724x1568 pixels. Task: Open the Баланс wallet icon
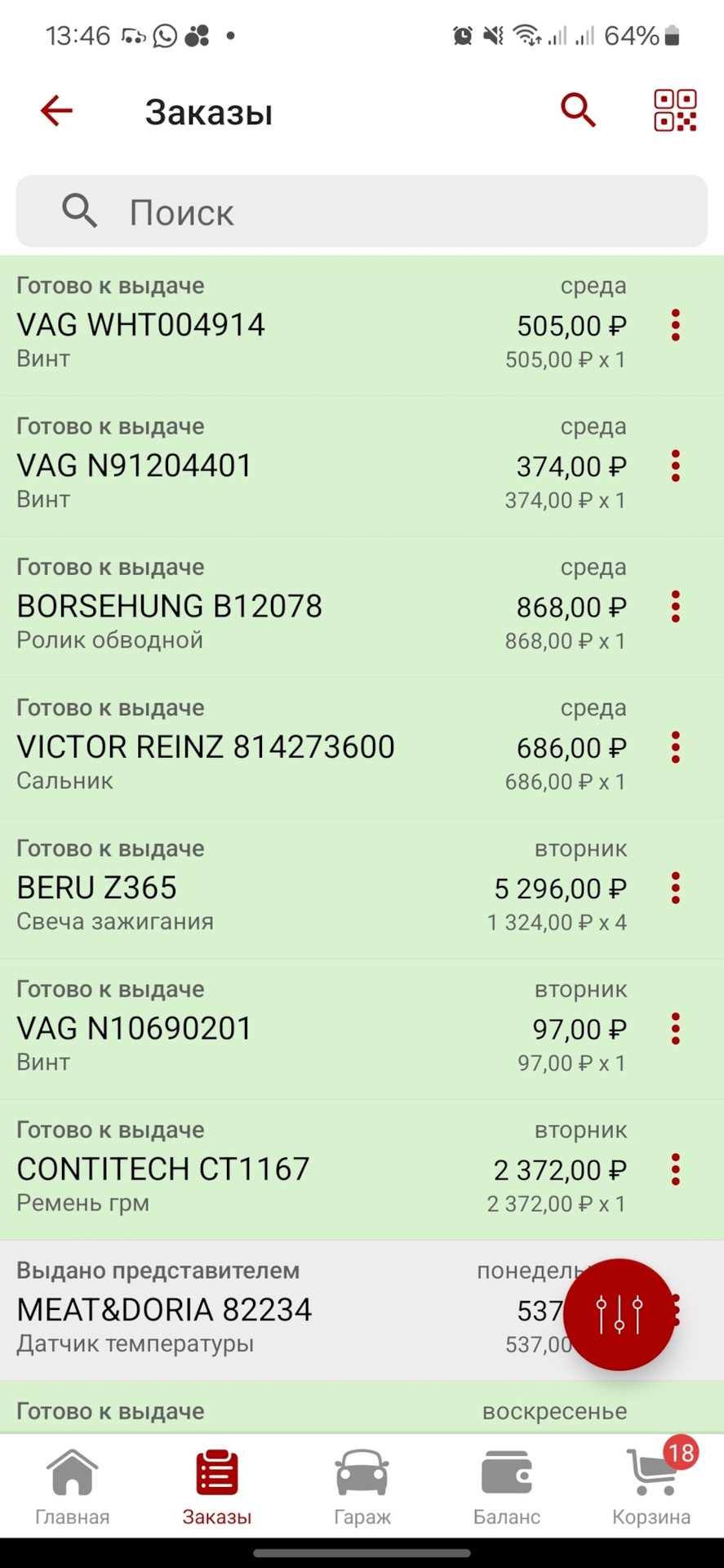(x=506, y=1470)
